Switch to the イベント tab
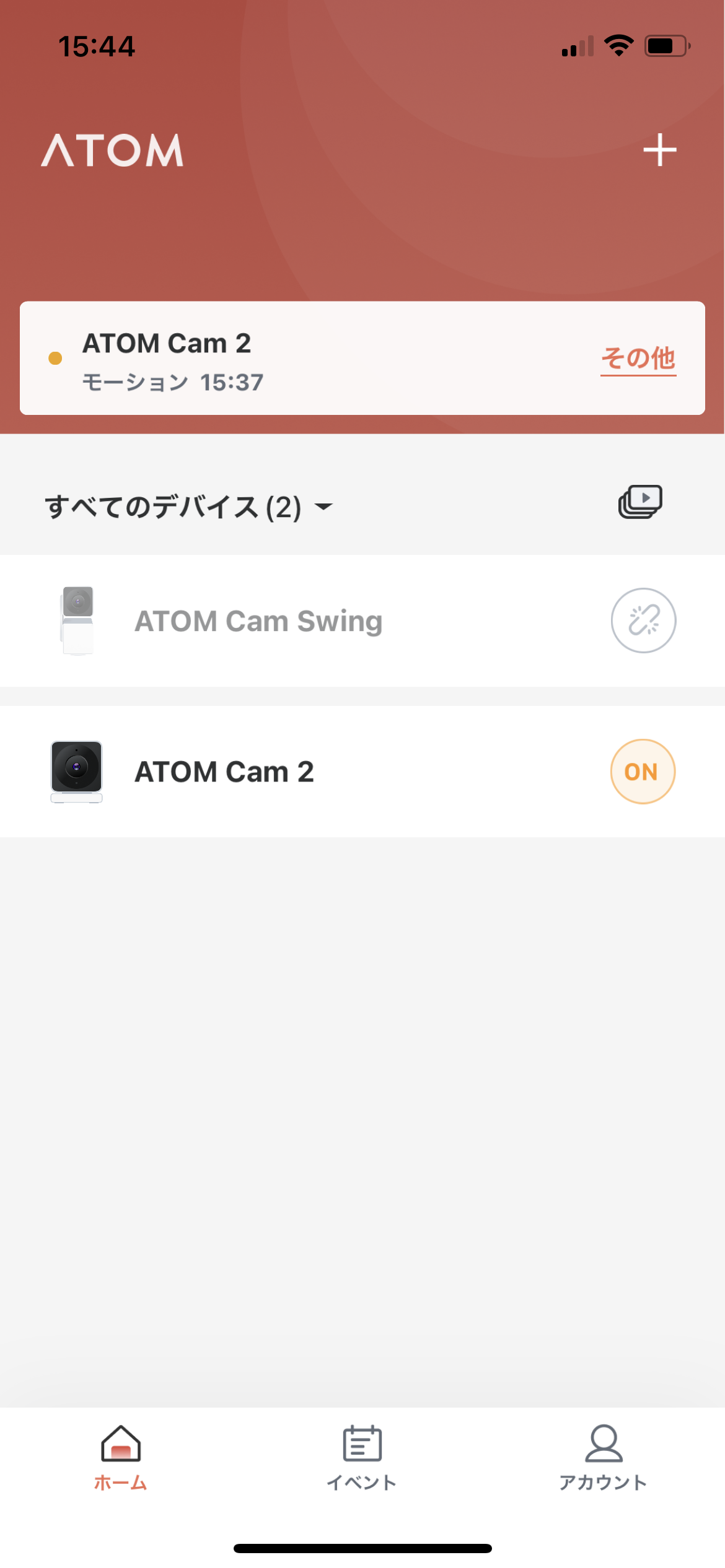 [362, 1458]
